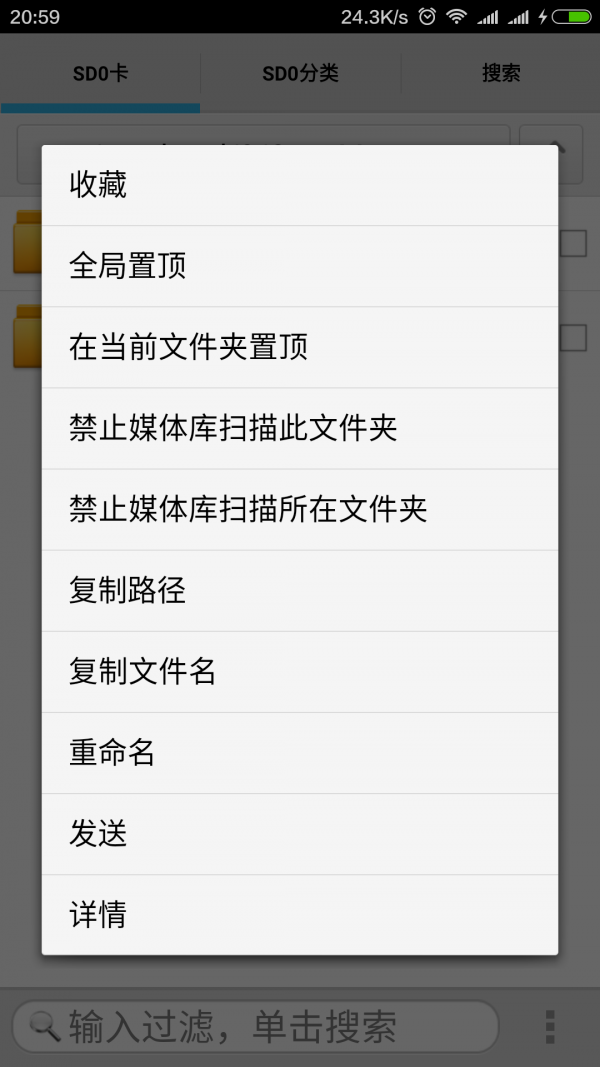
Task: Tap 复制文件名 to copy the filename
Action: [299, 671]
